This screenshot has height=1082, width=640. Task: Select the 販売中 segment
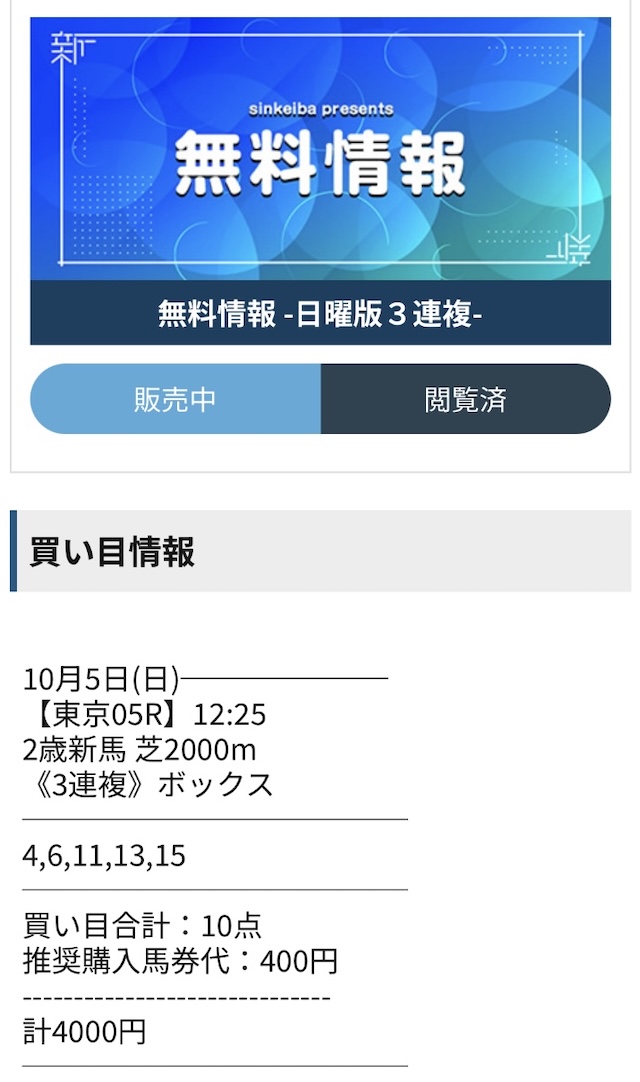coord(176,399)
